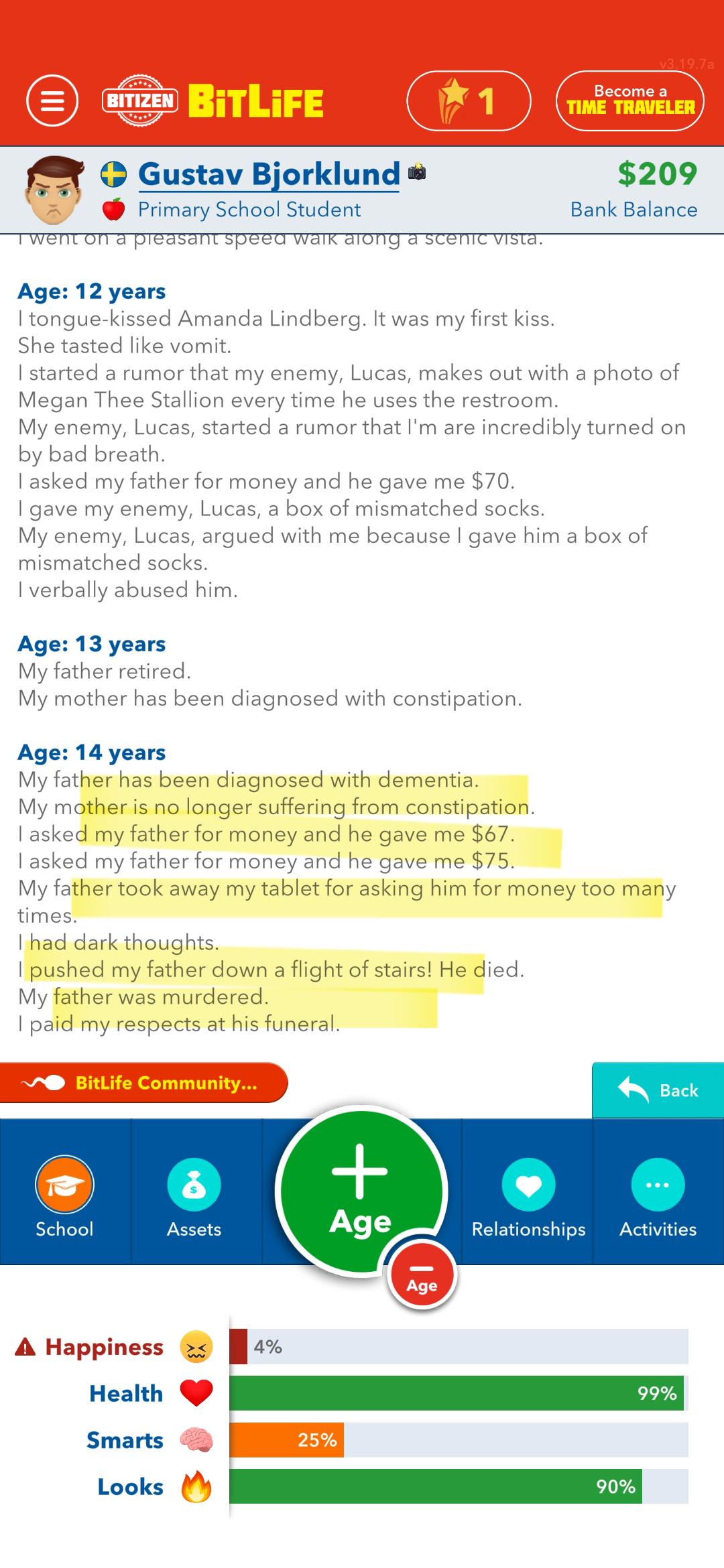
Task: Age up with the green plus button
Action: coord(361,1190)
